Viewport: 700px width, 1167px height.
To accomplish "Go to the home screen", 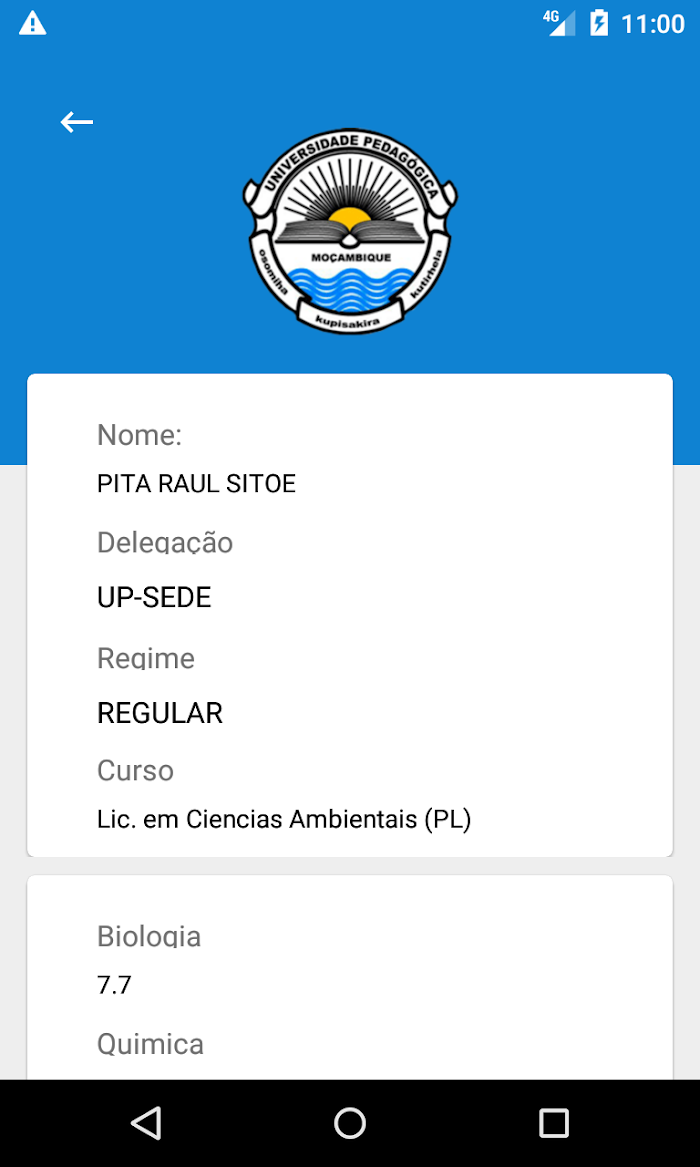I will click(350, 1122).
